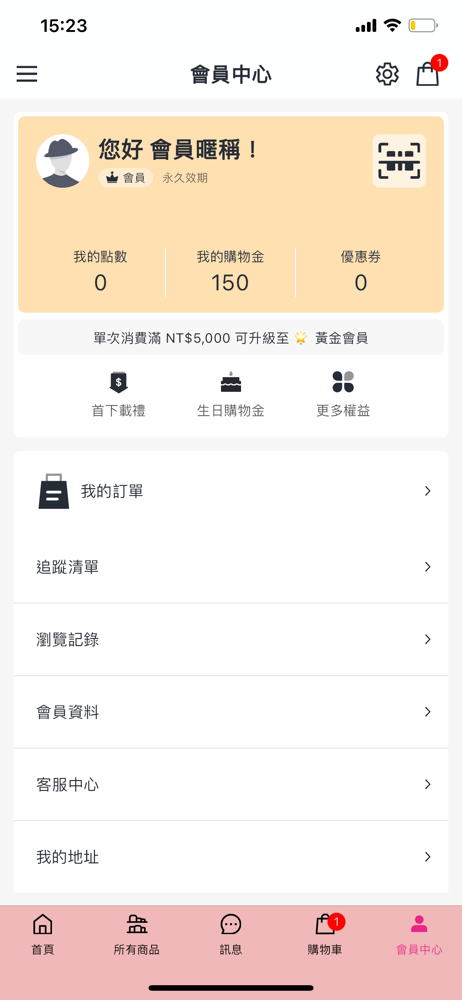Open the hamburger drawer menu
Screen dimensions: 462x1000
click(27, 74)
